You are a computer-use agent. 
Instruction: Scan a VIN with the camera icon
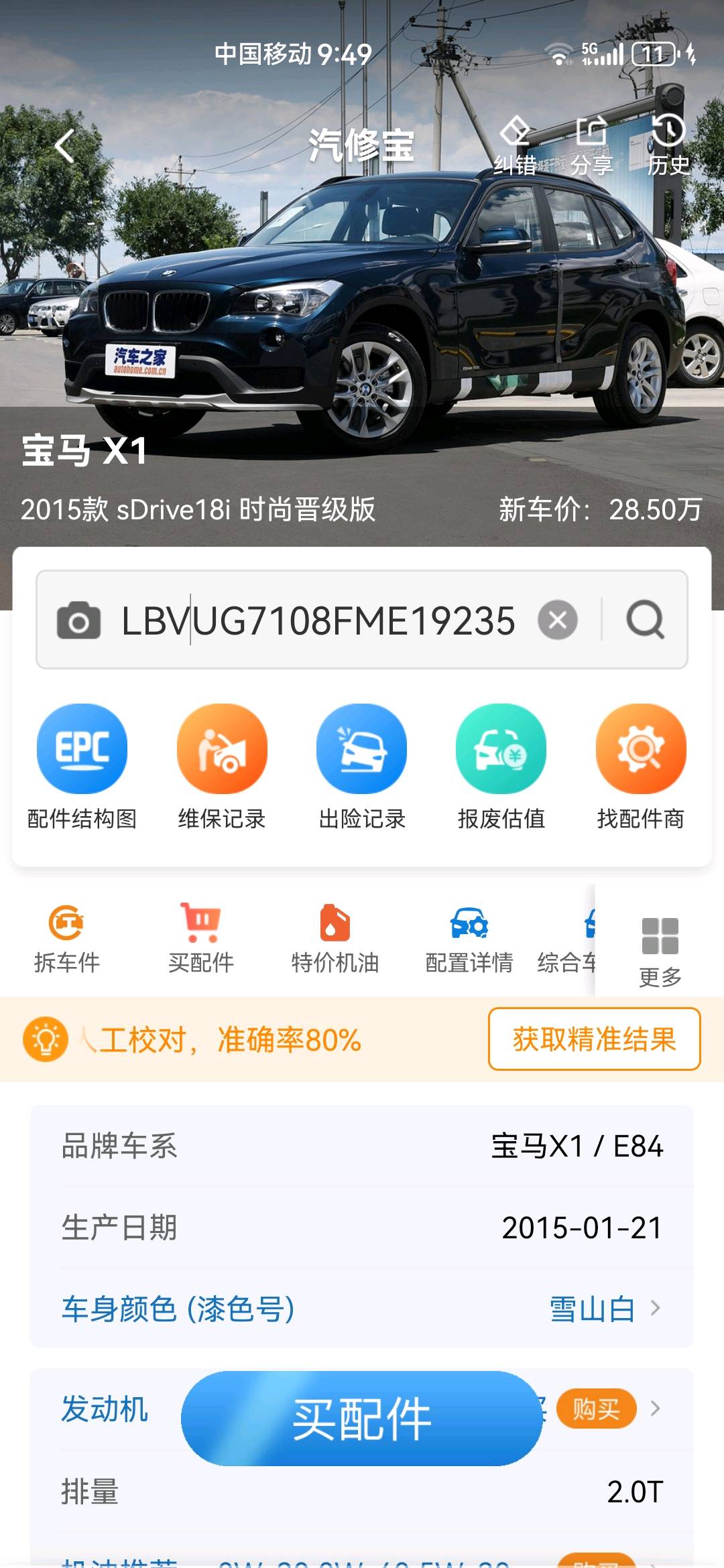point(78,620)
